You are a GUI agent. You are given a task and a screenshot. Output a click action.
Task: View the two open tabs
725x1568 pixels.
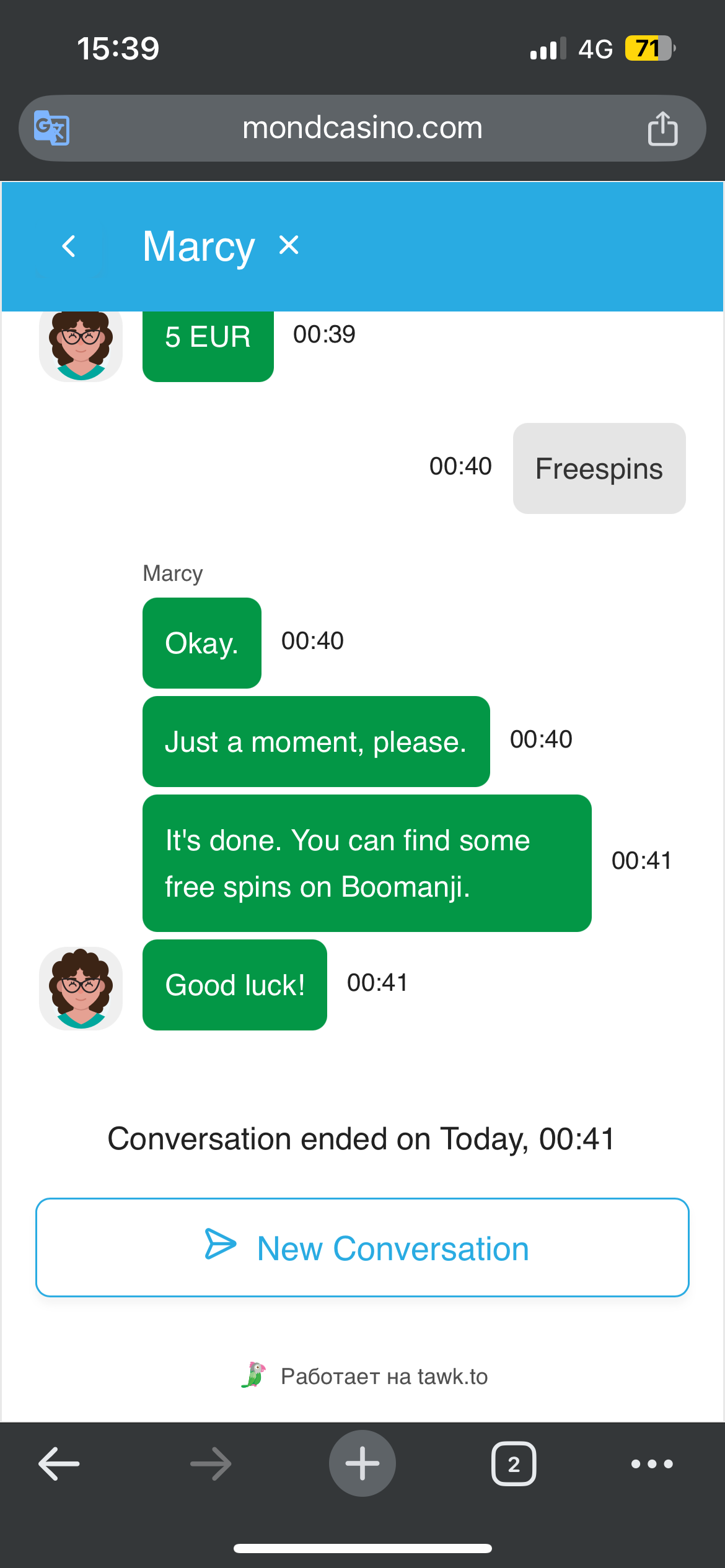[514, 1464]
